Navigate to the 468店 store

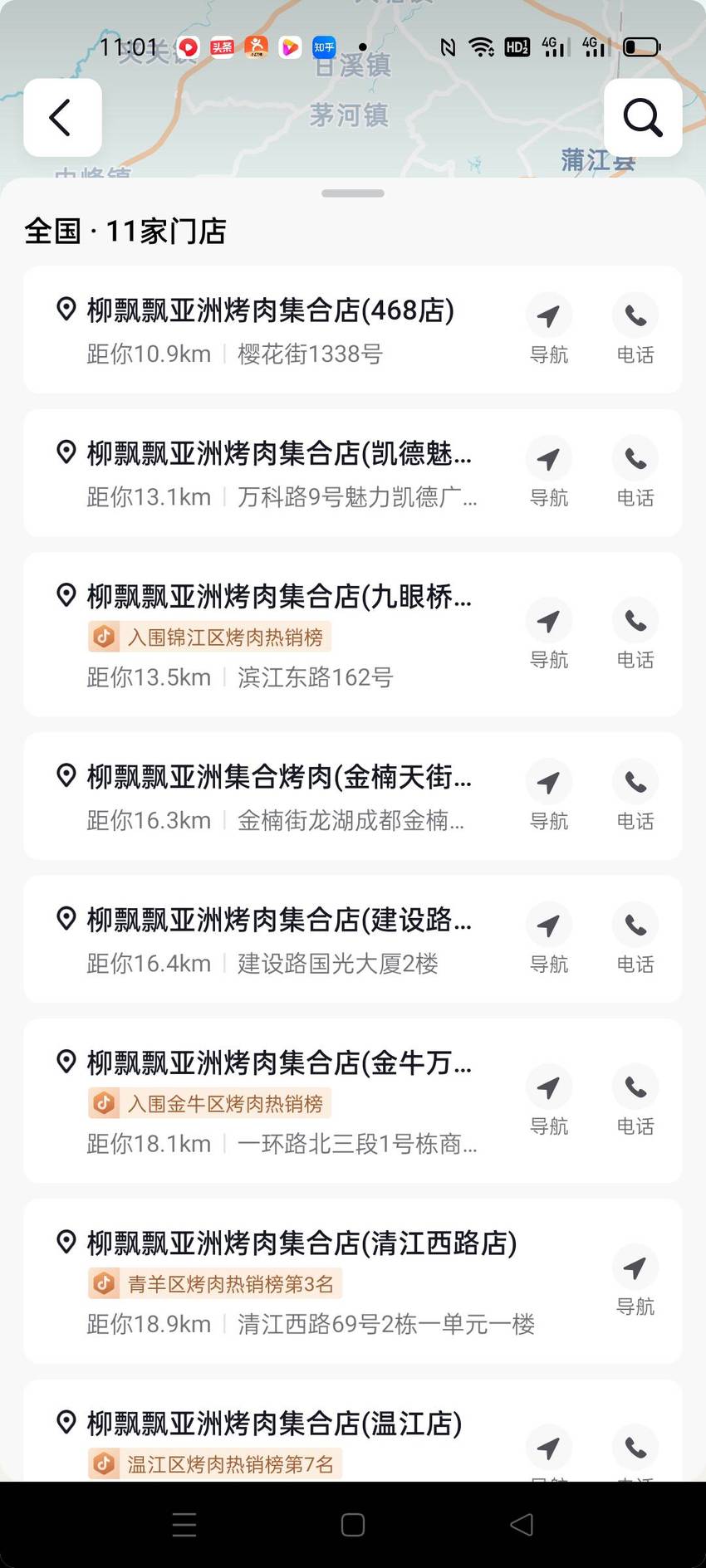[548, 330]
